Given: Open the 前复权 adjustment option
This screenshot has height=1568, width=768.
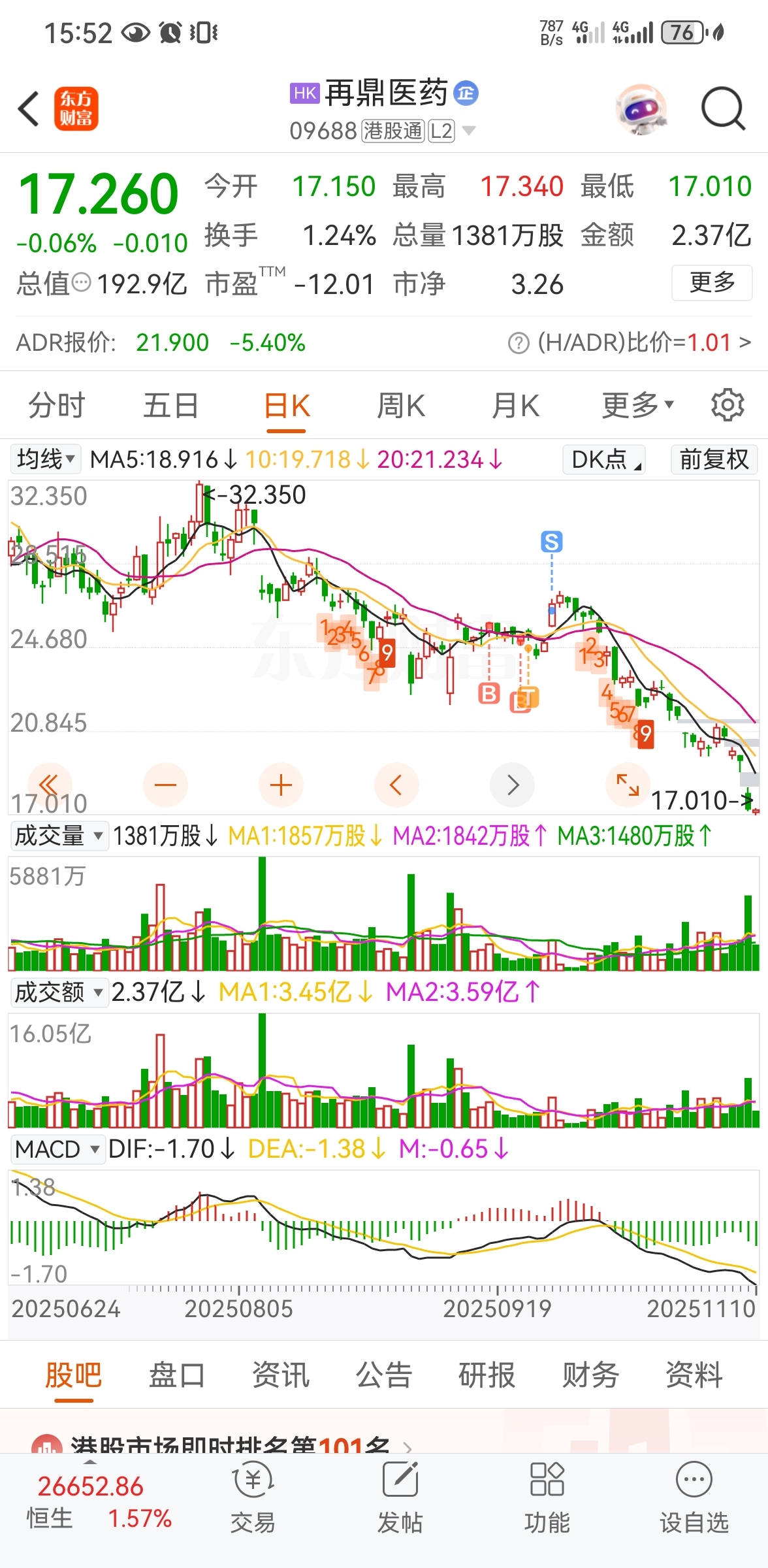Looking at the screenshot, I should click(x=714, y=459).
